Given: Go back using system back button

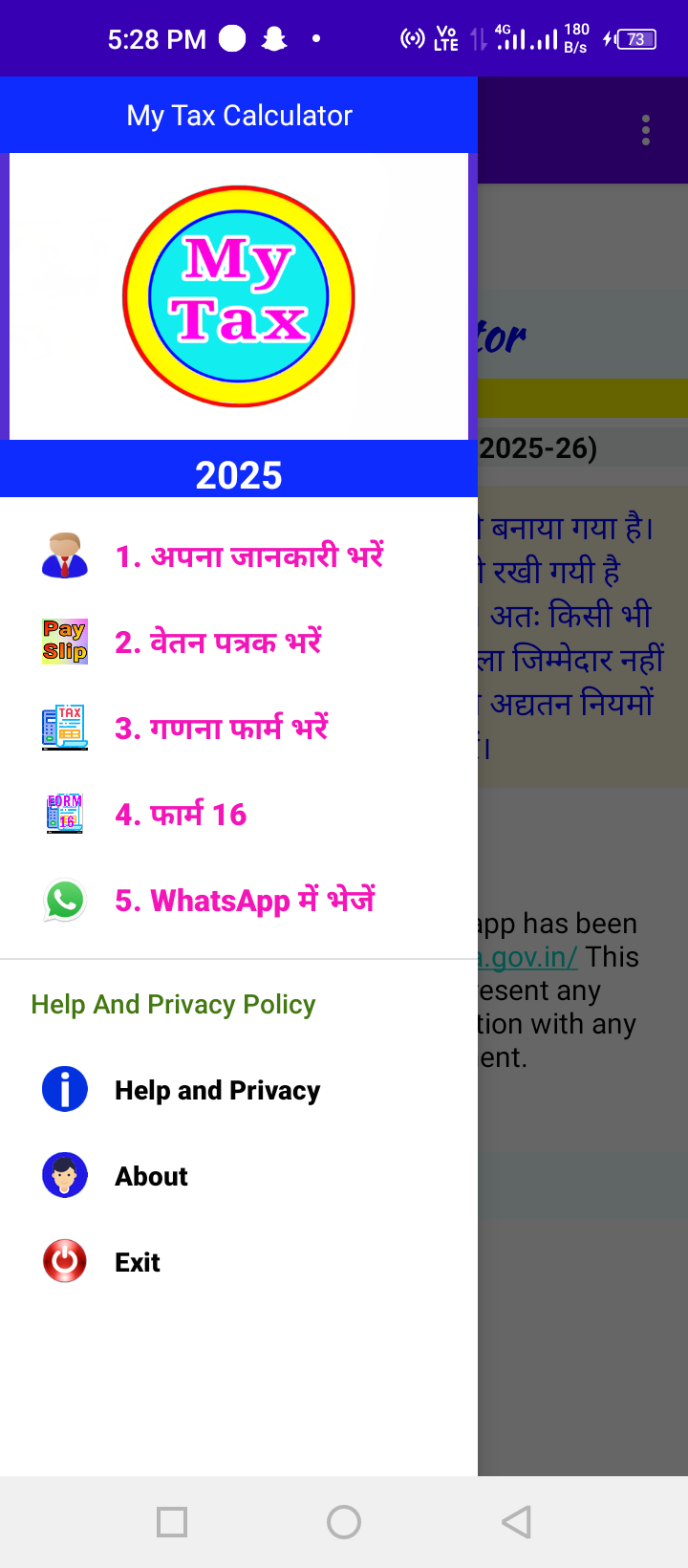Looking at the screenshot, I should (x=516, y=1521).
